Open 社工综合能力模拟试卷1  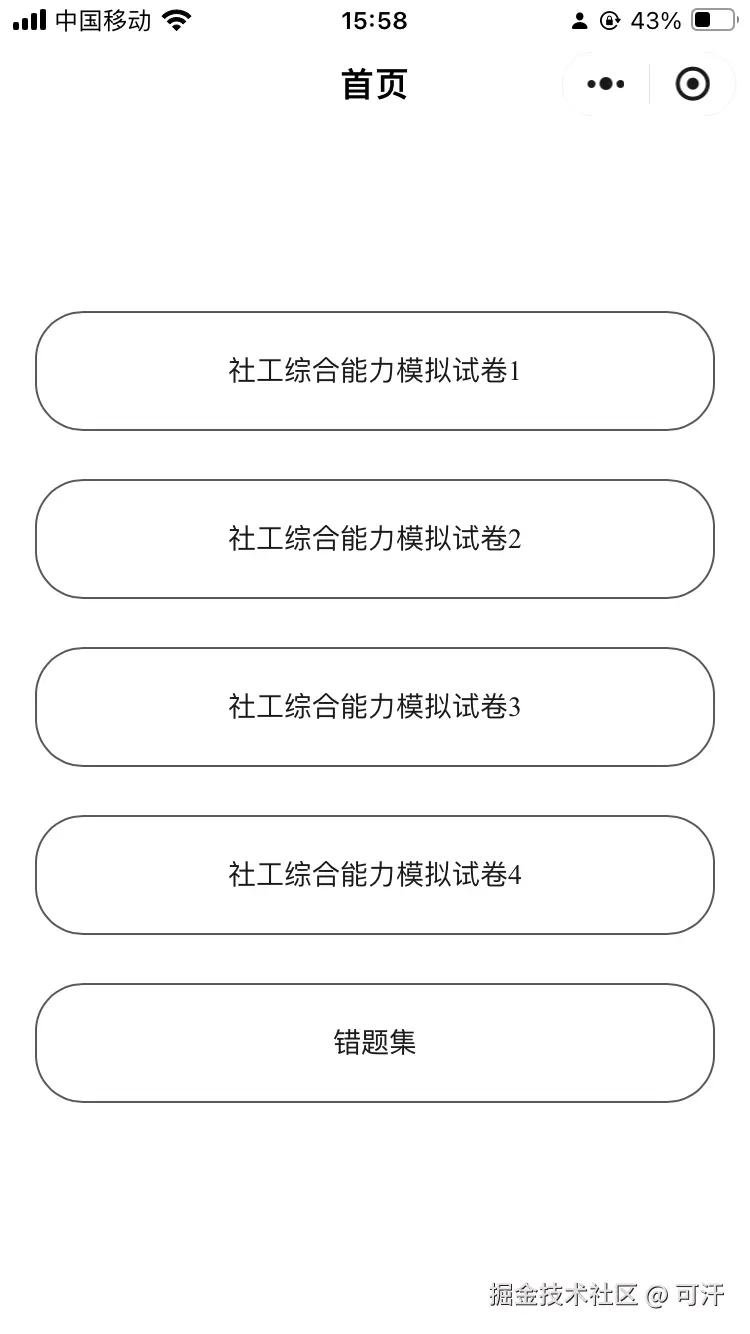coord(375,371)
